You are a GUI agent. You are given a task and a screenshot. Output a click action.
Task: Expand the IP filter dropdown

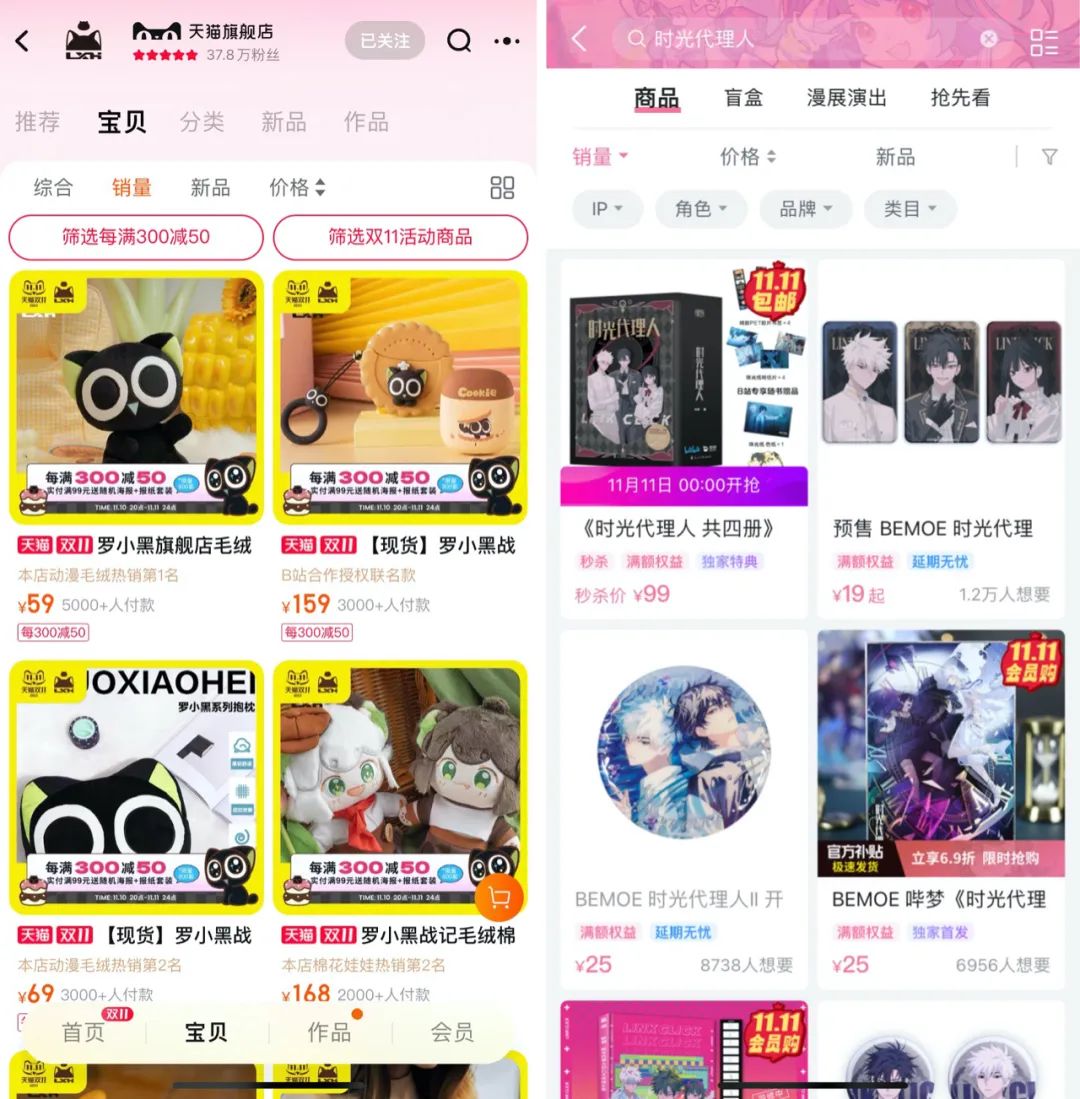pyautogui.click(x=607, y=209)
